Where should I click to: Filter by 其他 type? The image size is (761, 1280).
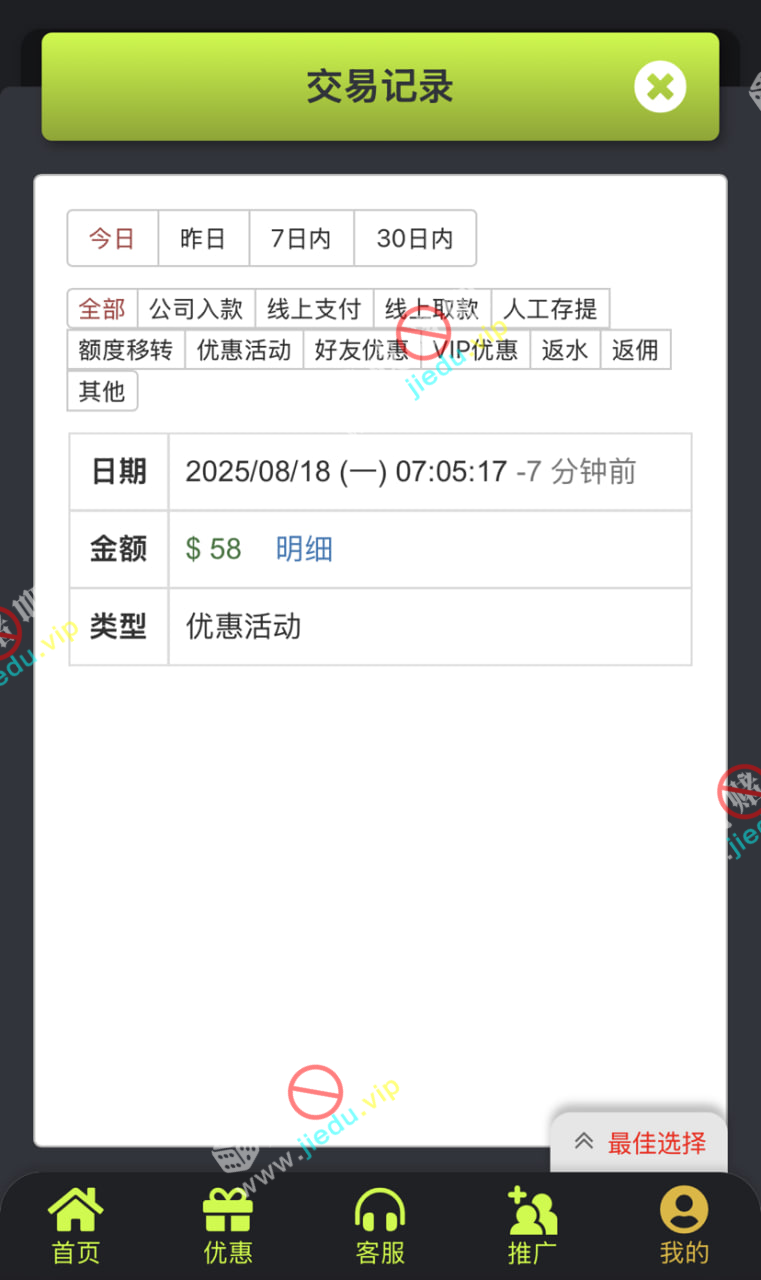(x=102, y=391)
